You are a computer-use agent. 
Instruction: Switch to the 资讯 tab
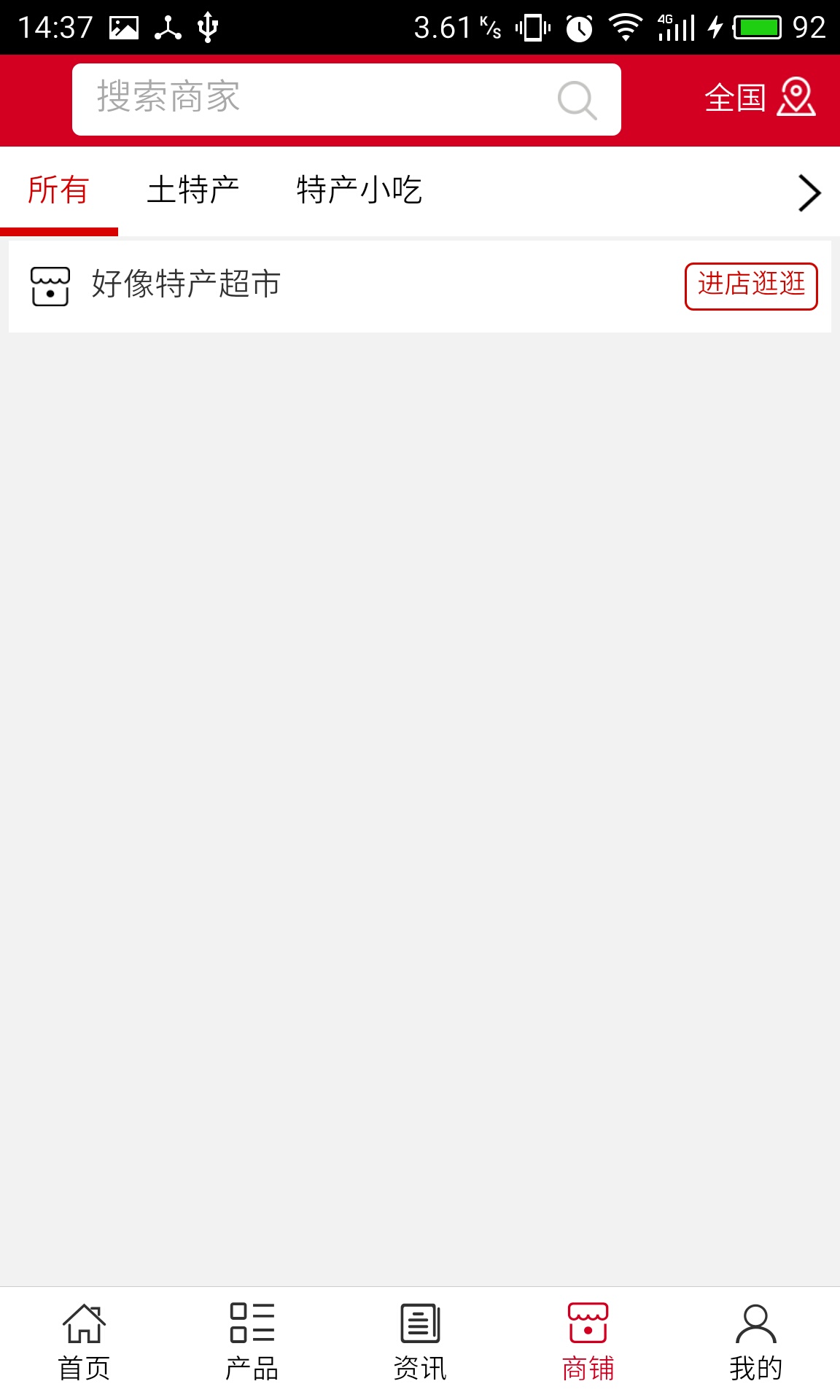[420, 1343]
